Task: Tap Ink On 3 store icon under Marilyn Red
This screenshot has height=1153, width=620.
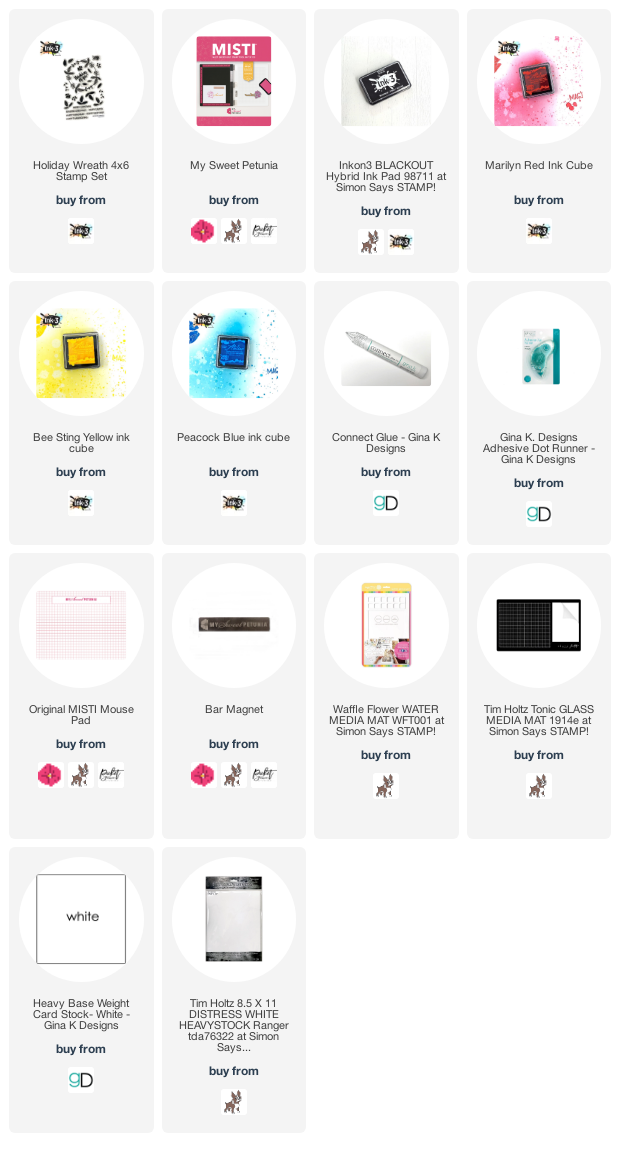Action: (x=539, y=231)
